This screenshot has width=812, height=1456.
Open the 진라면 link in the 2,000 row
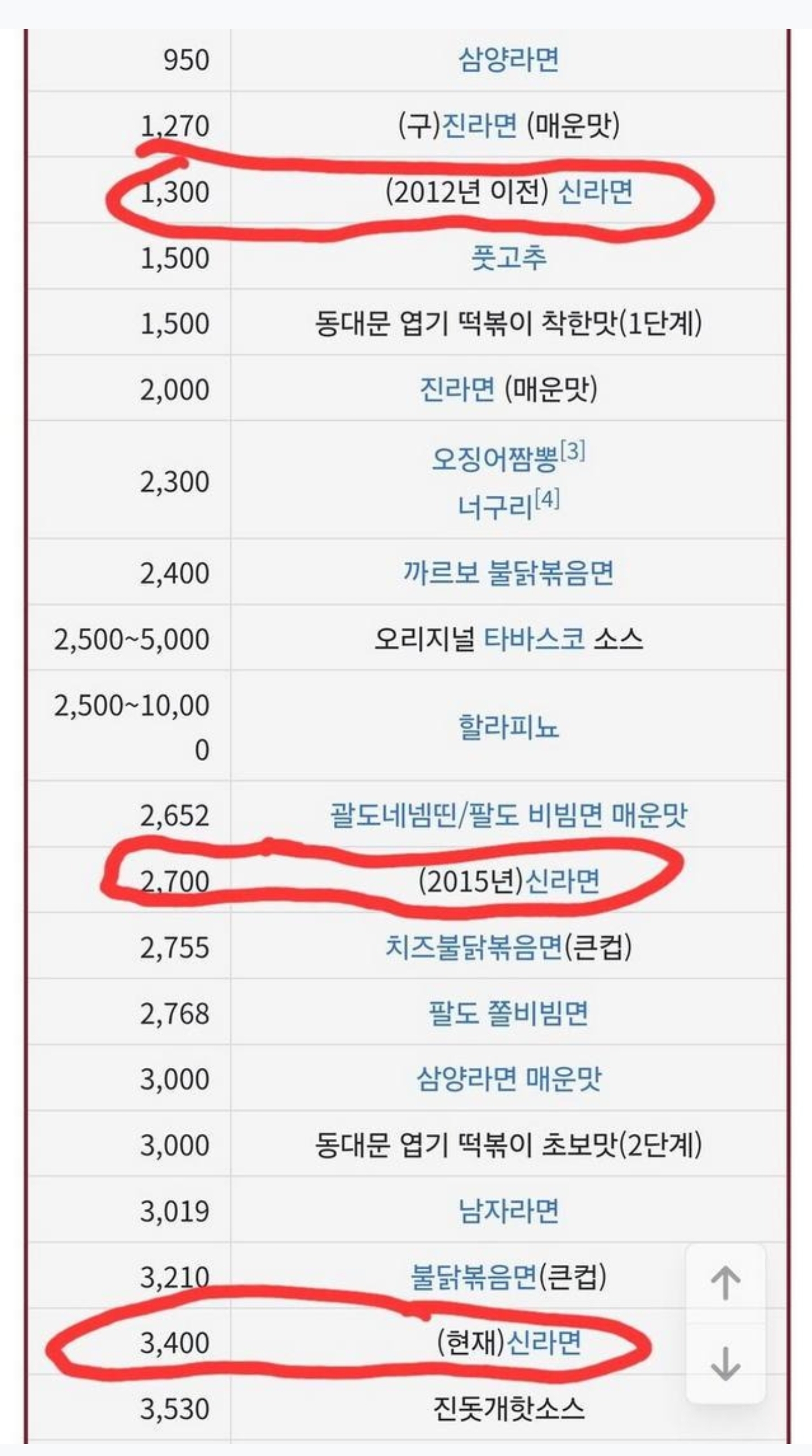(457, 389)
